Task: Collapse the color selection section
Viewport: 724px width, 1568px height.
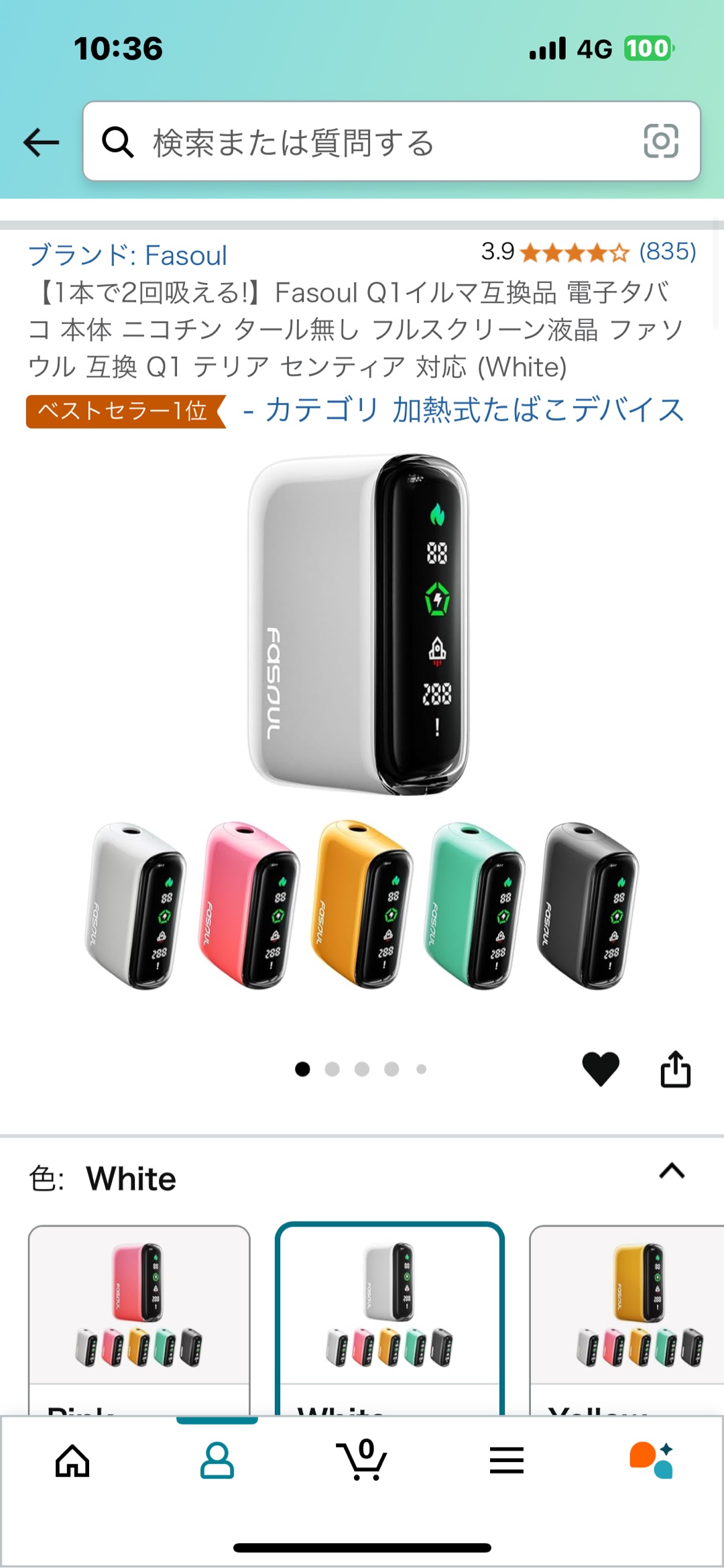Action: coord(672,1171)
